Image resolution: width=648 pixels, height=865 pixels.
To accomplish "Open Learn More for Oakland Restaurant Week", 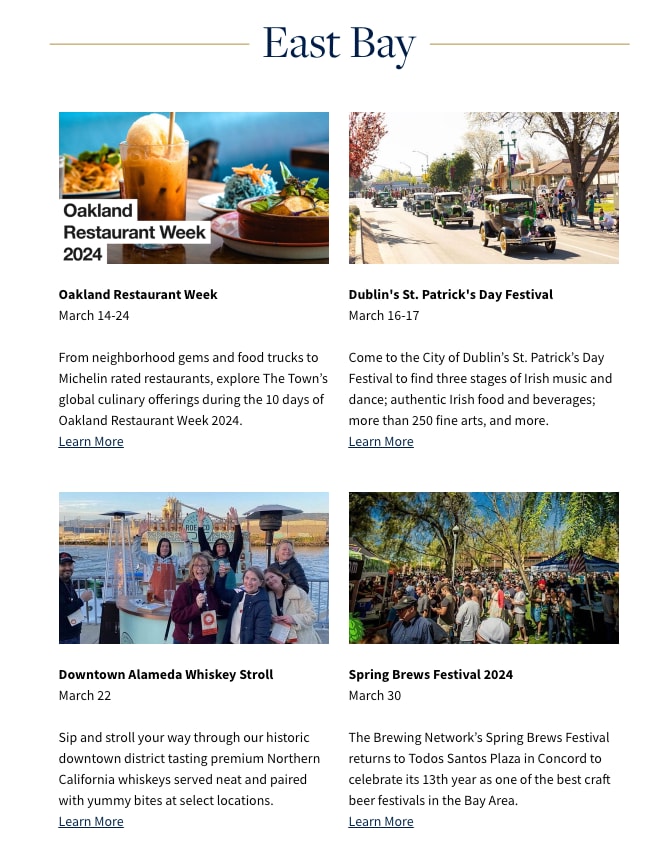I will (91, 442).
